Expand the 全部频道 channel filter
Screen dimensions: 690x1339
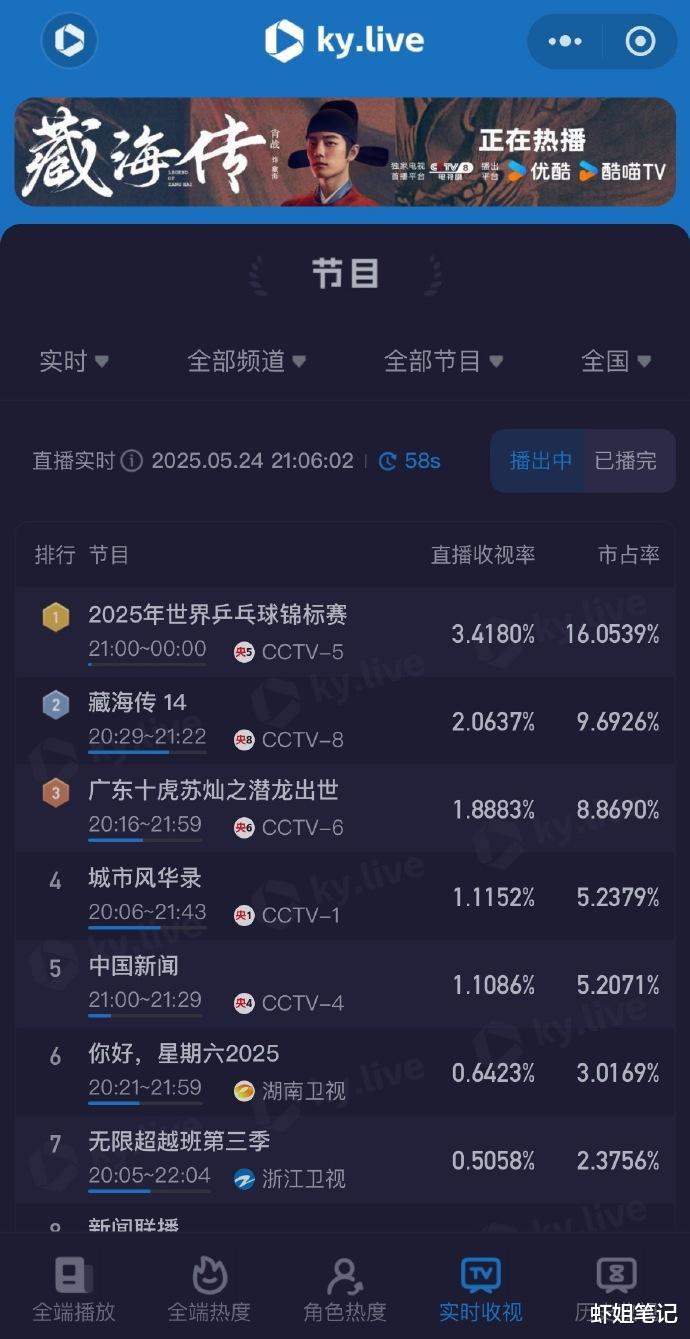click(247, 361)
